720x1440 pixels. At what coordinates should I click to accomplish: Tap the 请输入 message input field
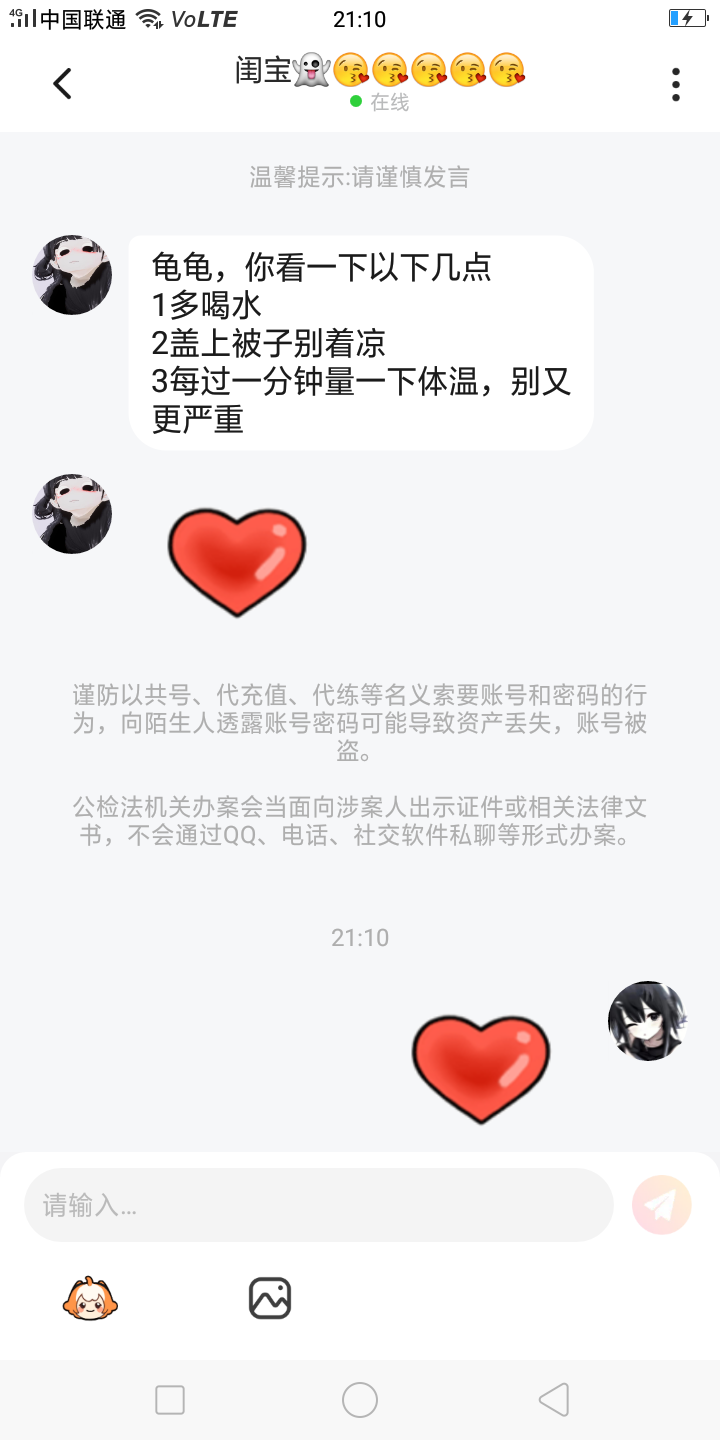point(318,1205)
